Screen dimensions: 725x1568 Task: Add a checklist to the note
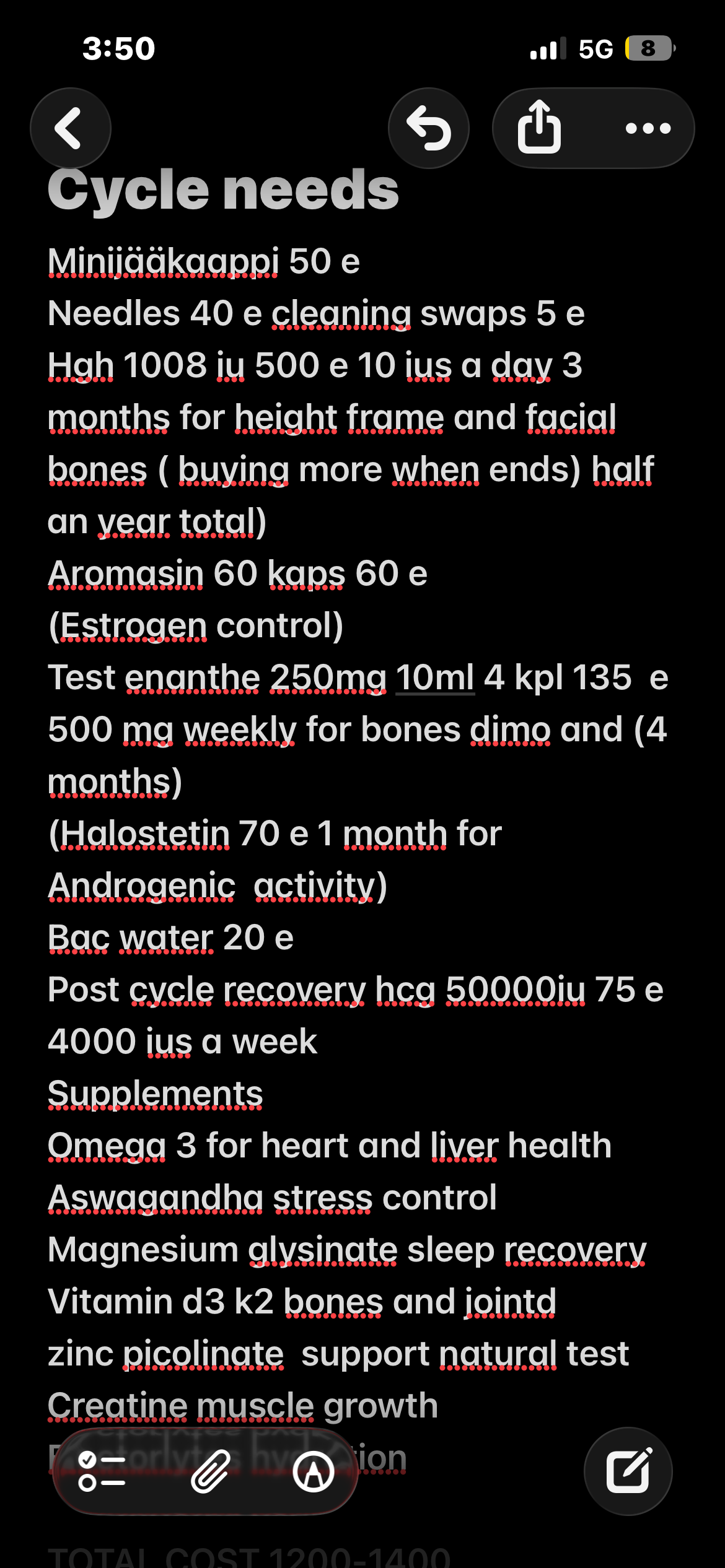point(102,1471)
